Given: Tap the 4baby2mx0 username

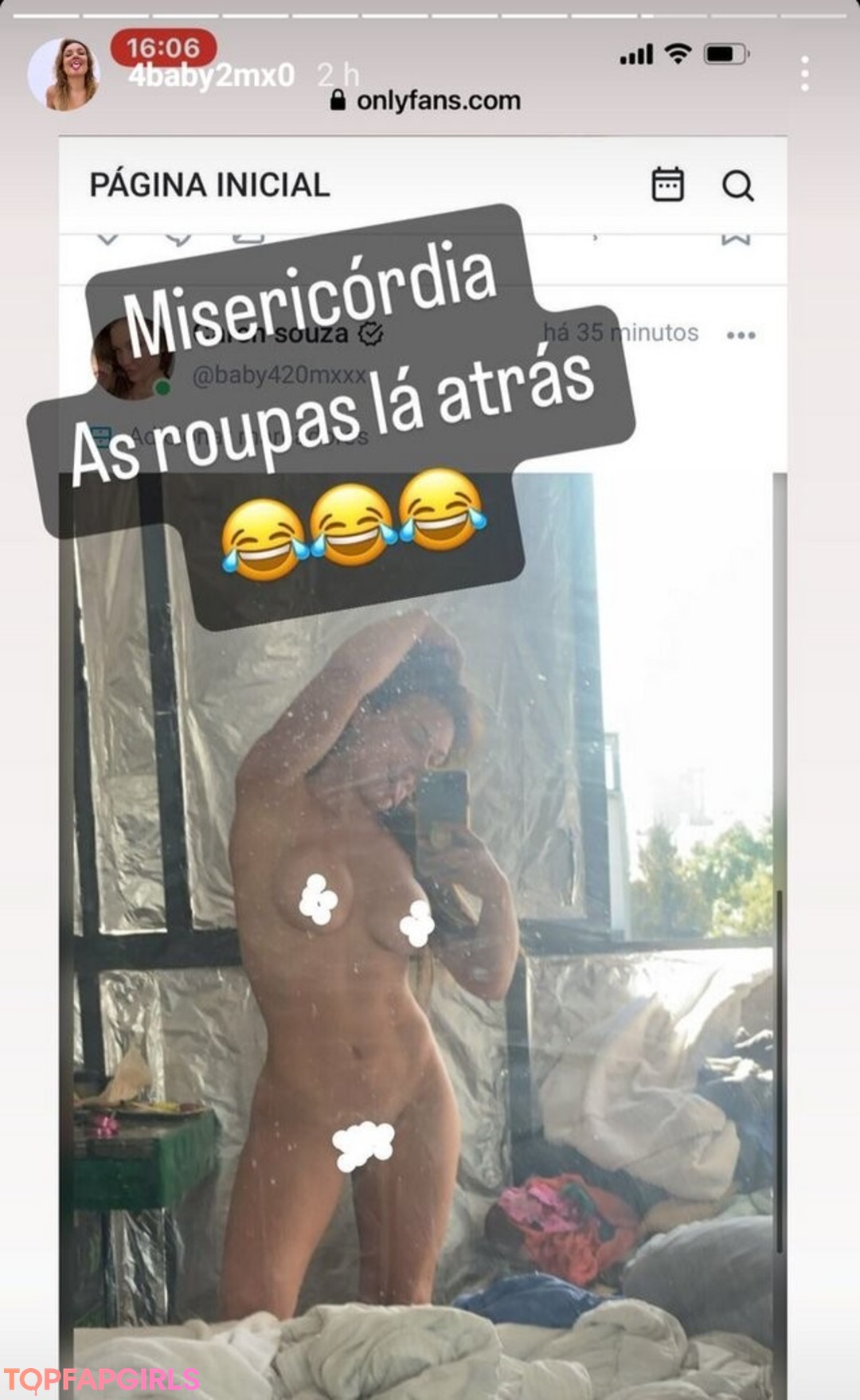Looking at the screenshot, I should tap(212, 76).
